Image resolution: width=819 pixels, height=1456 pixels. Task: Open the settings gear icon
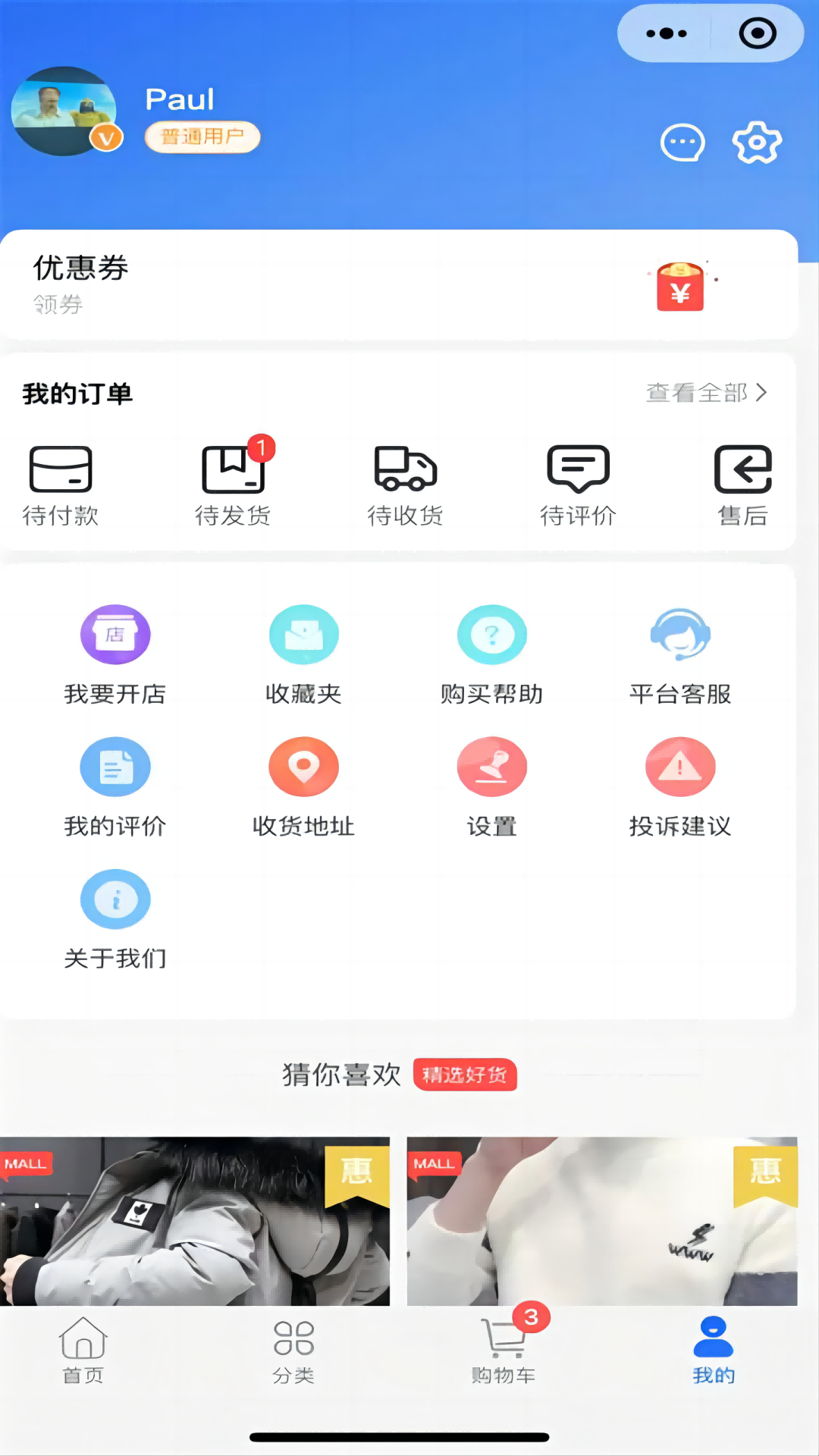coord(756,143)
